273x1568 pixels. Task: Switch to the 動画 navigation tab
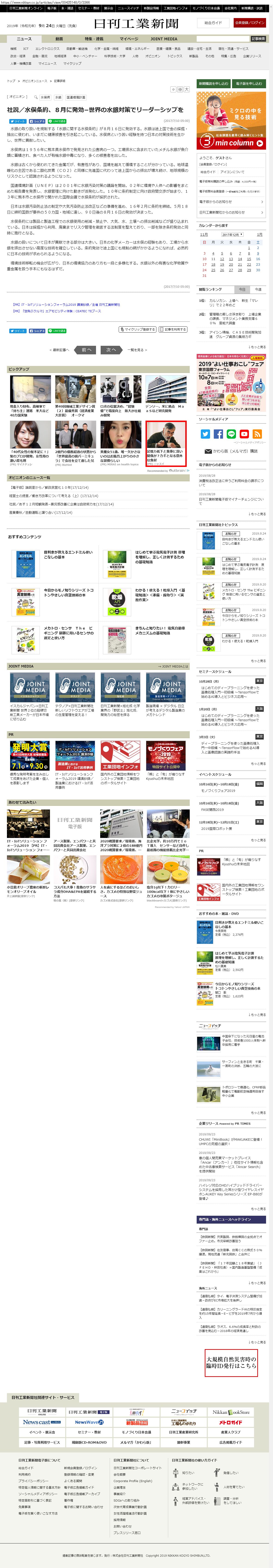(x=59, y=38)
